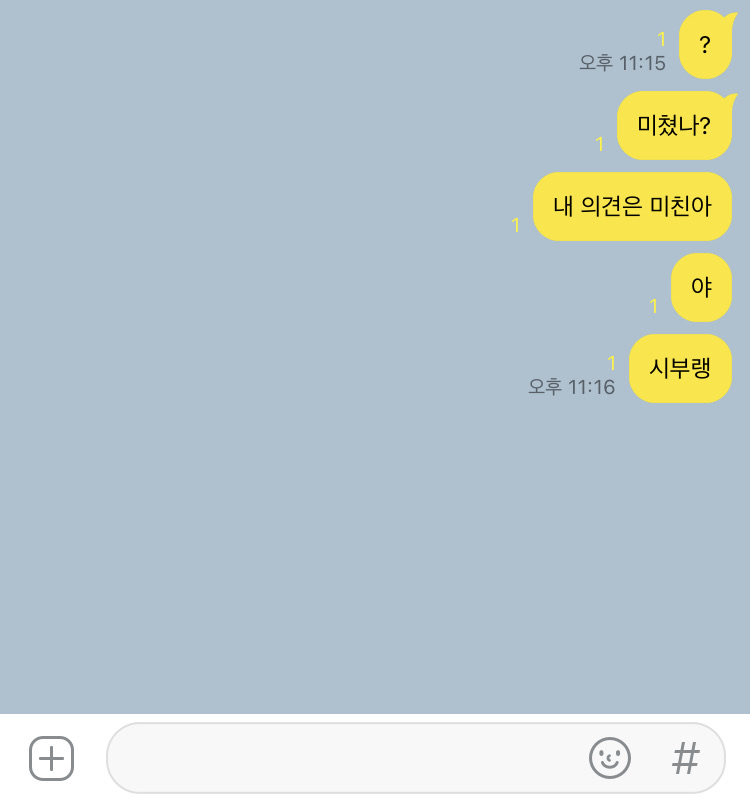Open the emoticon picker
Image resolution: width=750 pixels, height=802 pixels.
[609, 758]
